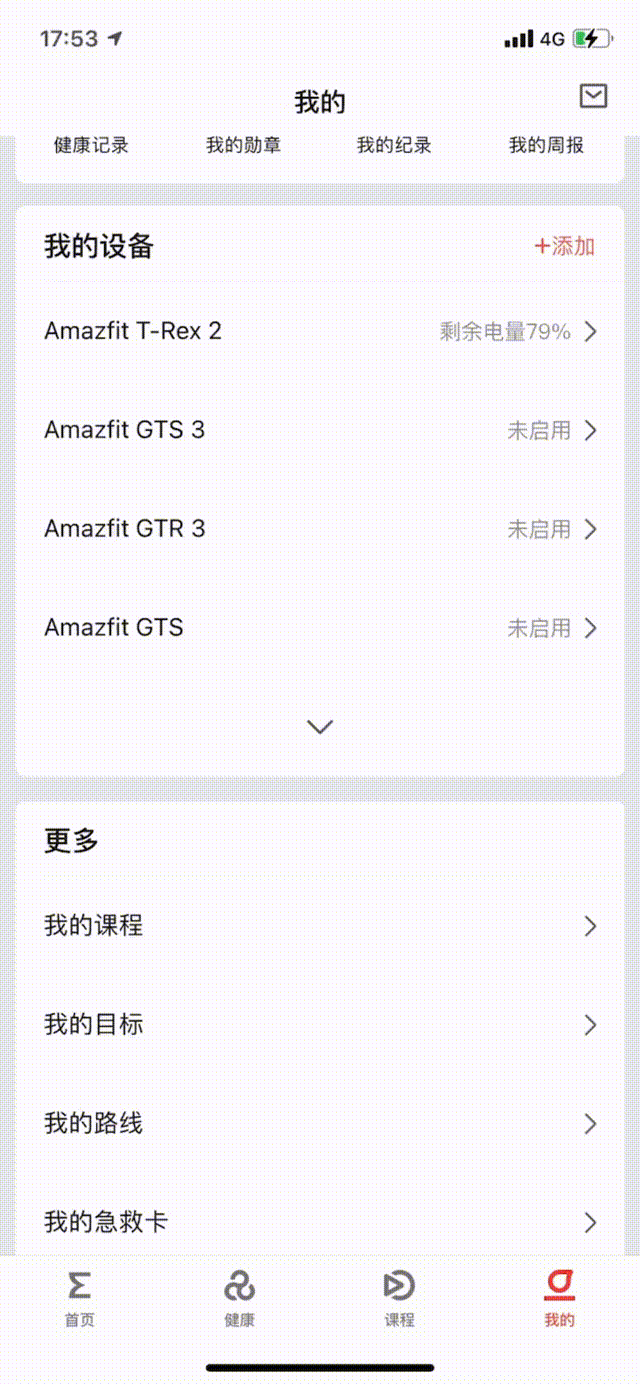Open 健康记录 health records
The image size is (640, 1384).
(91, 146)
